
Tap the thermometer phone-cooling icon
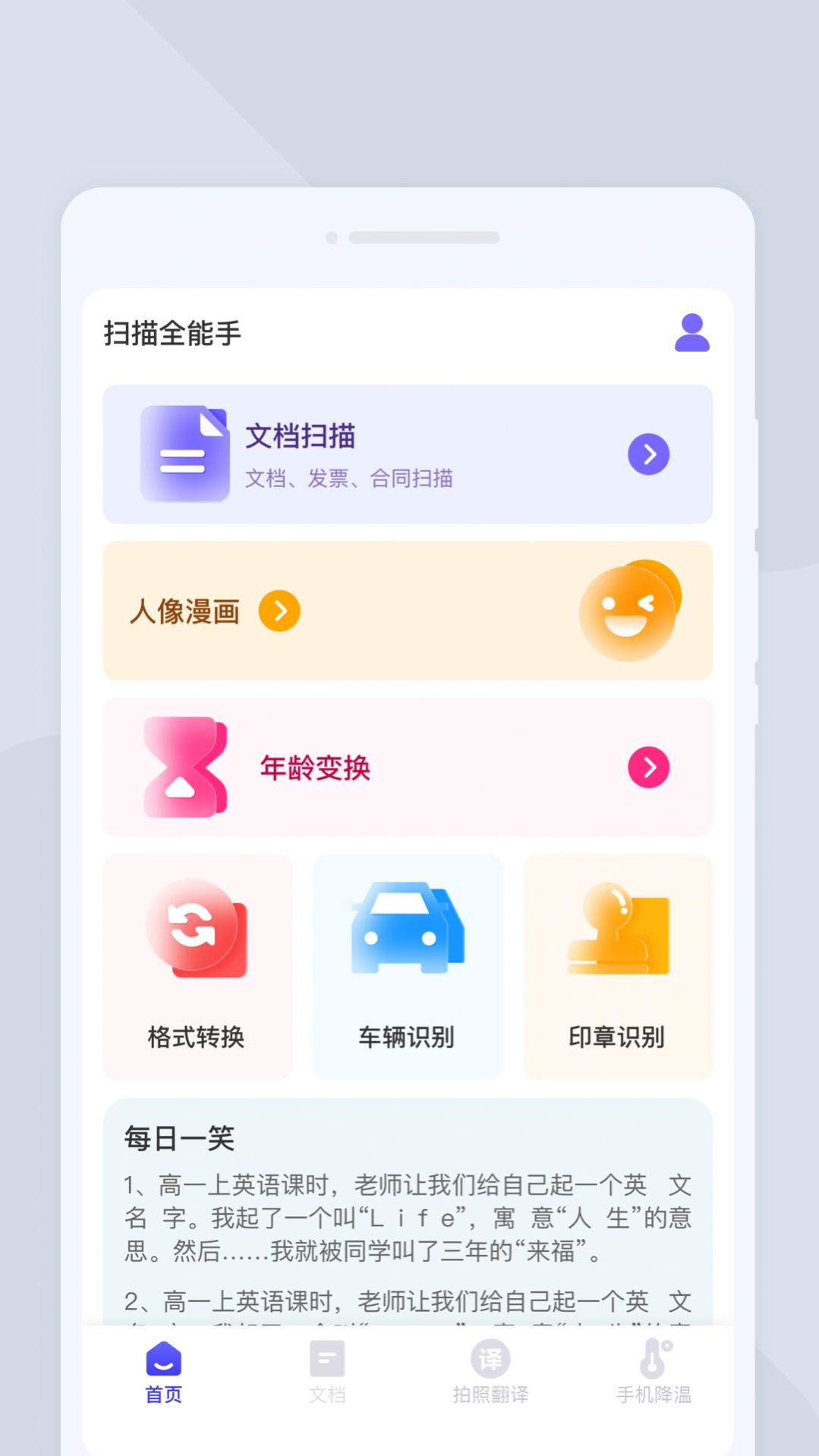click(654, 1356)
